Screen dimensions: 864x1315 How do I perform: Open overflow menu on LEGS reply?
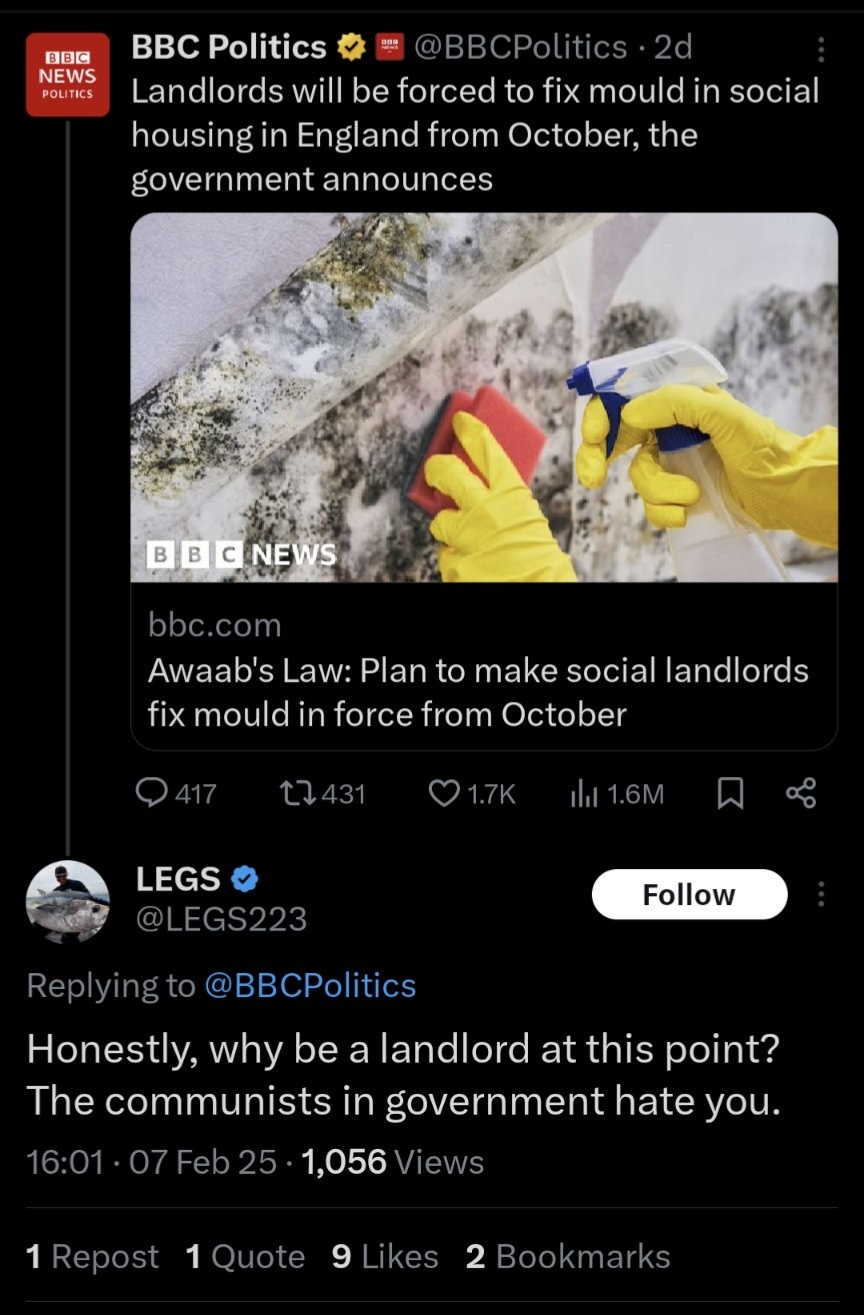coord(821,894)
